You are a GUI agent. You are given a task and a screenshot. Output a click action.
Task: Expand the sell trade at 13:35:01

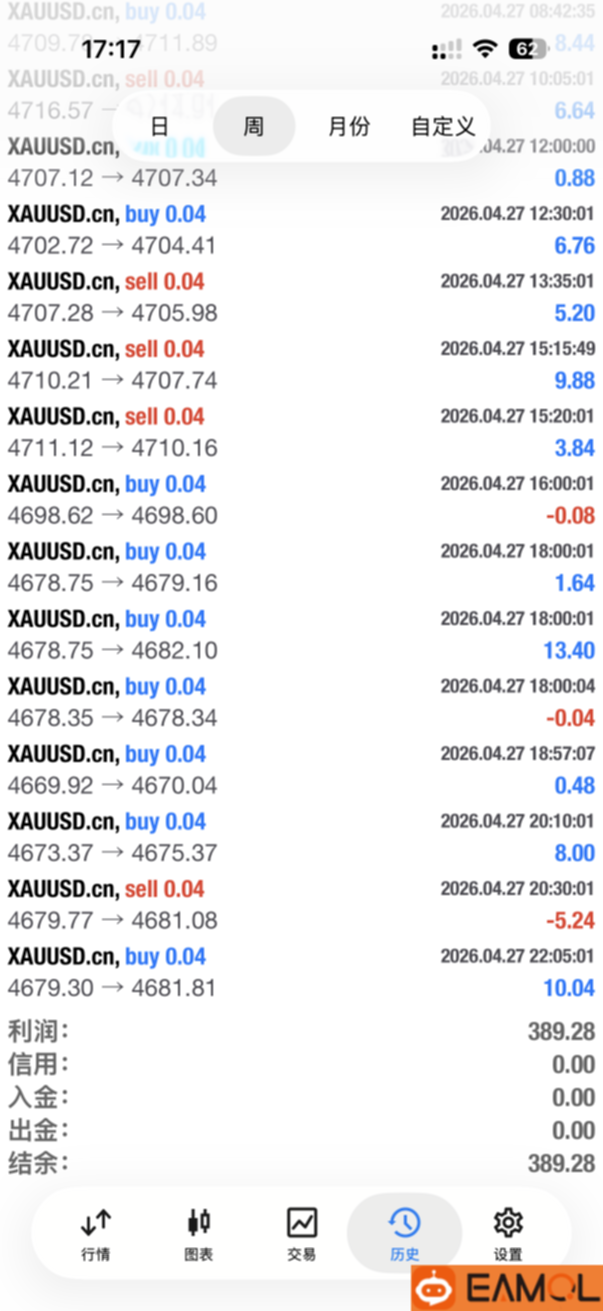301,297
